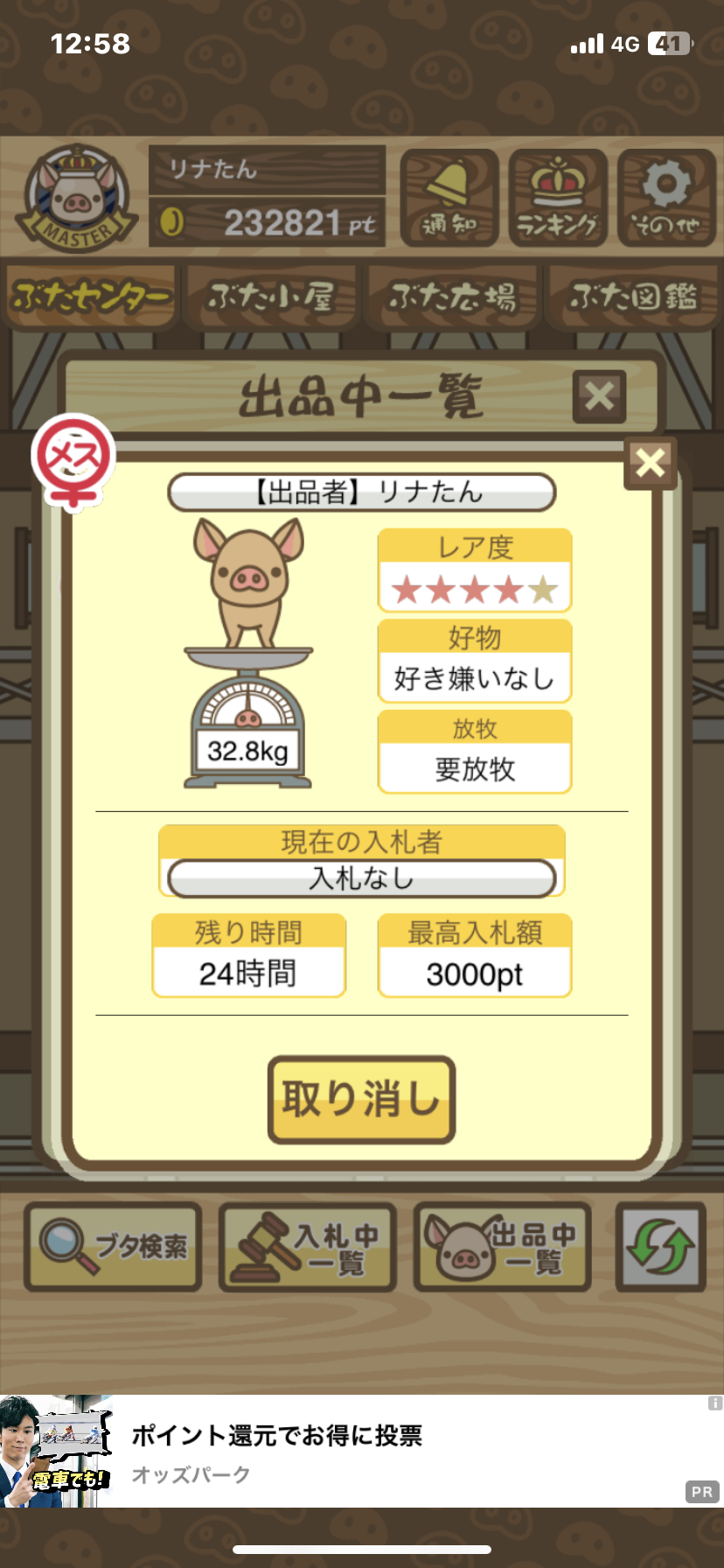Open the 入札中一覧 bid list

(308, 1247)
